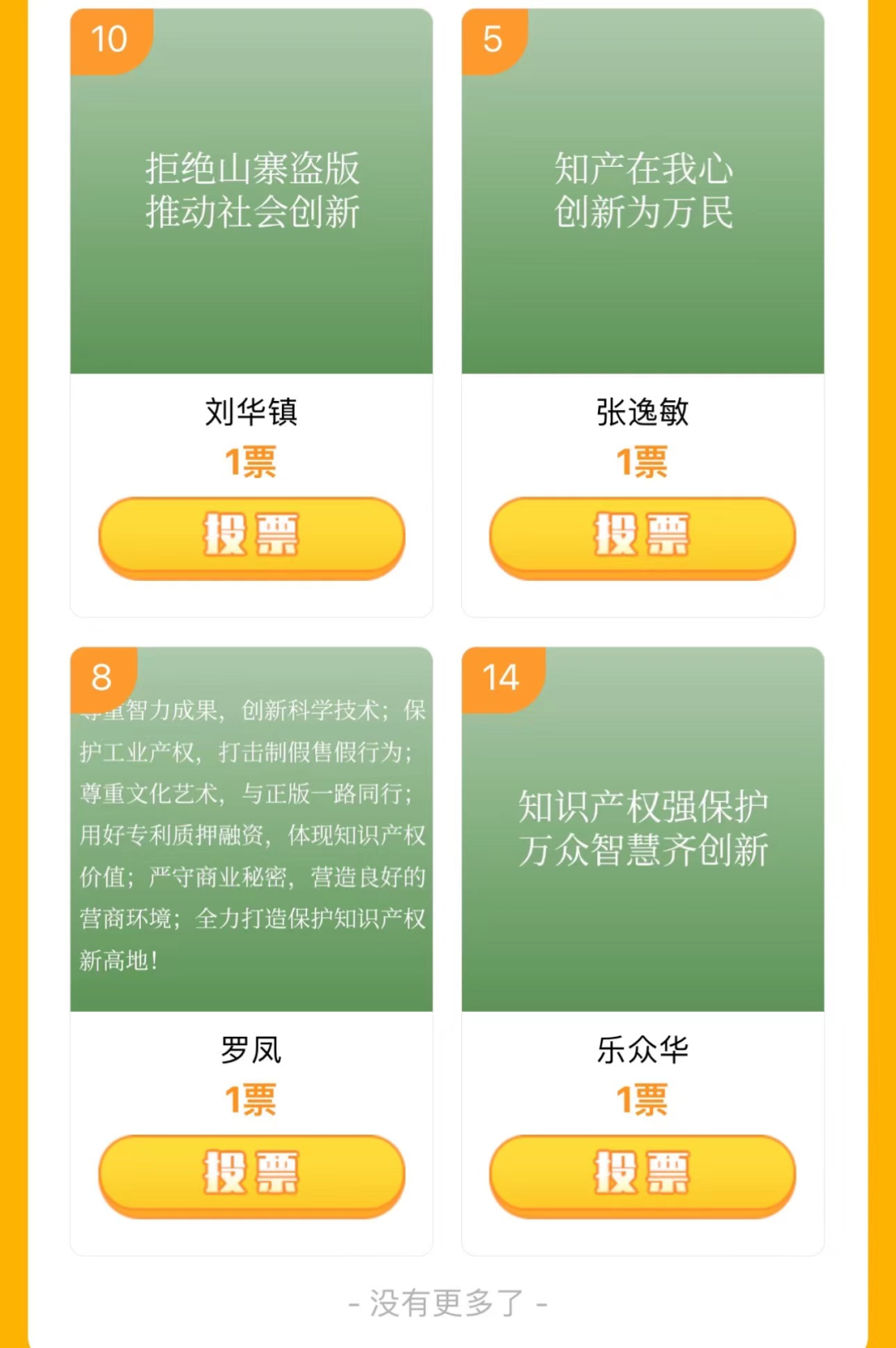The image size is (896, 1348).
Task: Vote for 刘华镇's entry
Action: 251,535
